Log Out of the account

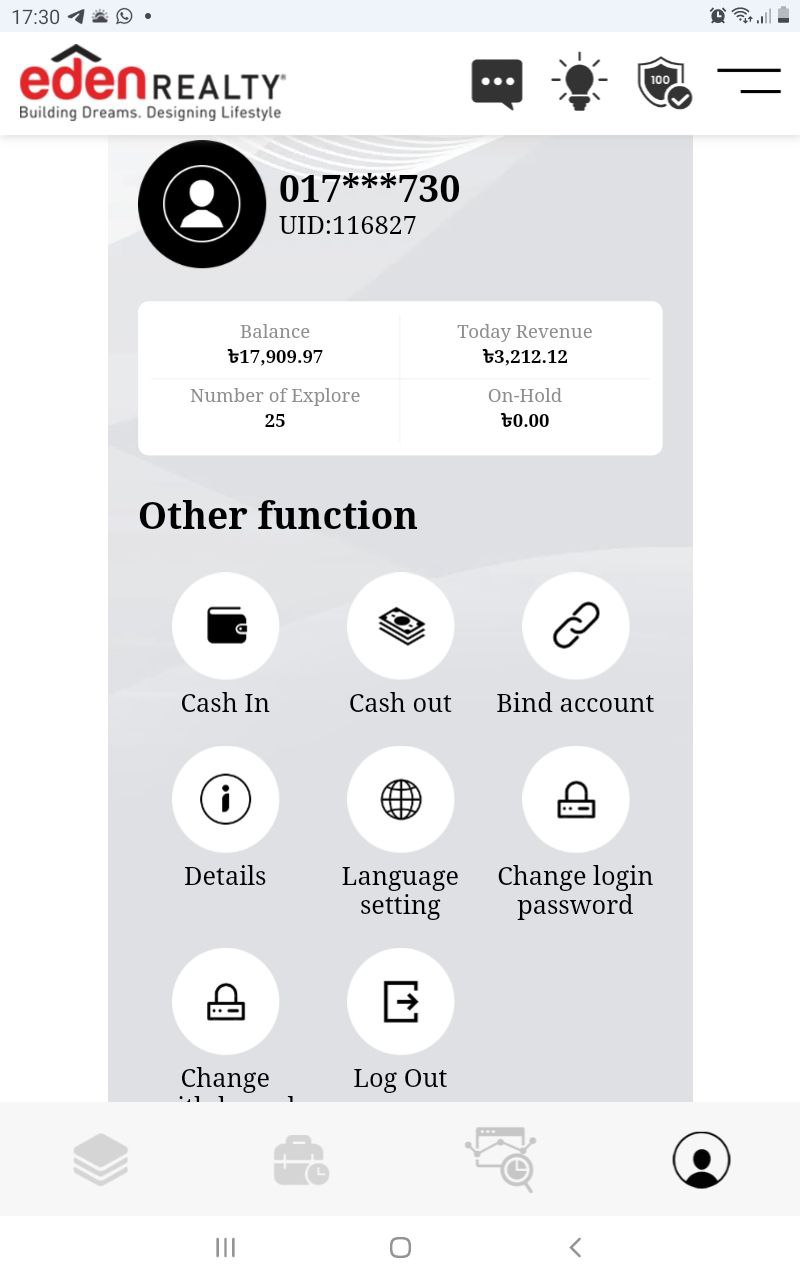coord(400,1001)
